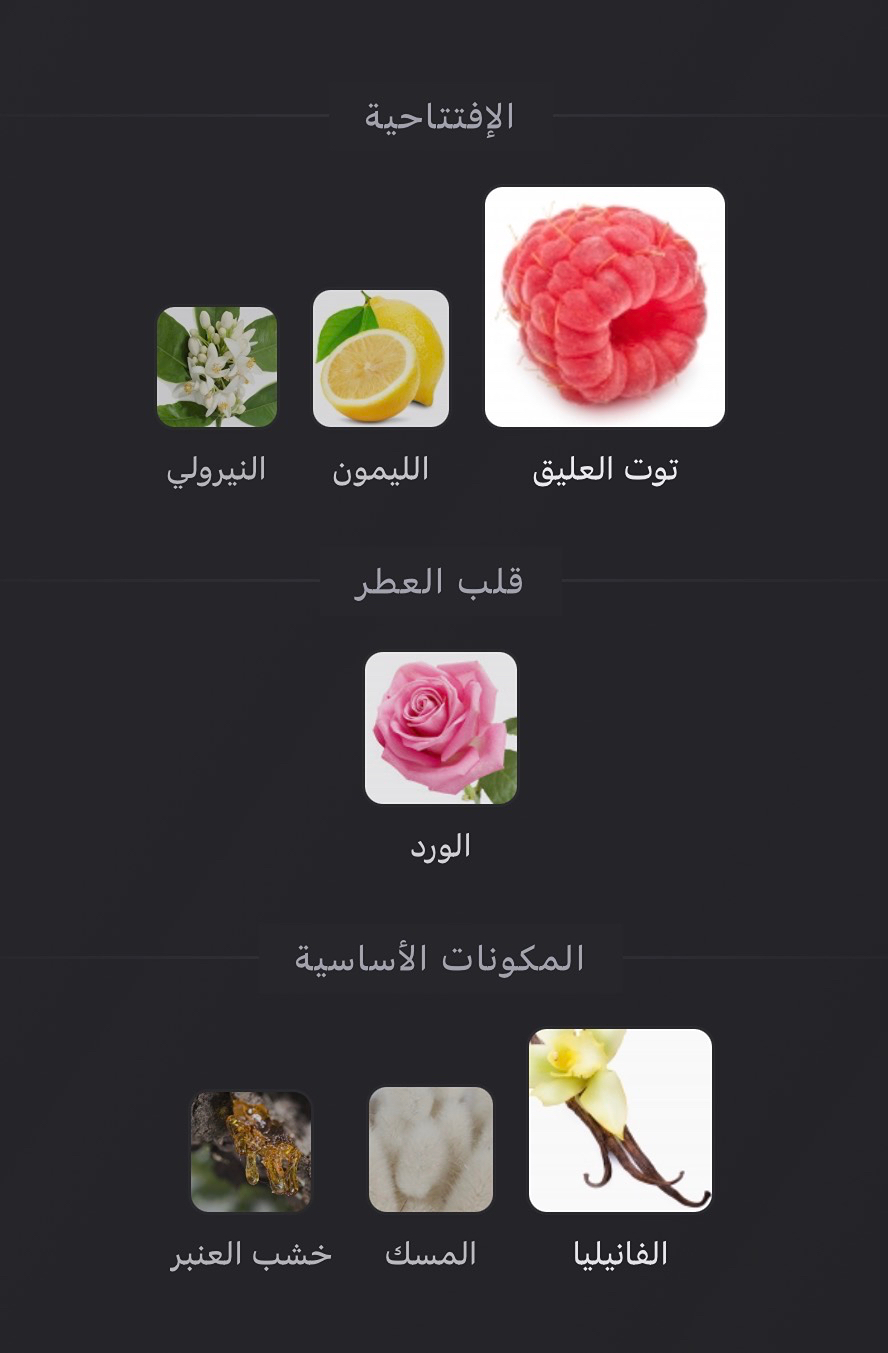Open the توت العليق raspberry note

[x=604, y=307]
